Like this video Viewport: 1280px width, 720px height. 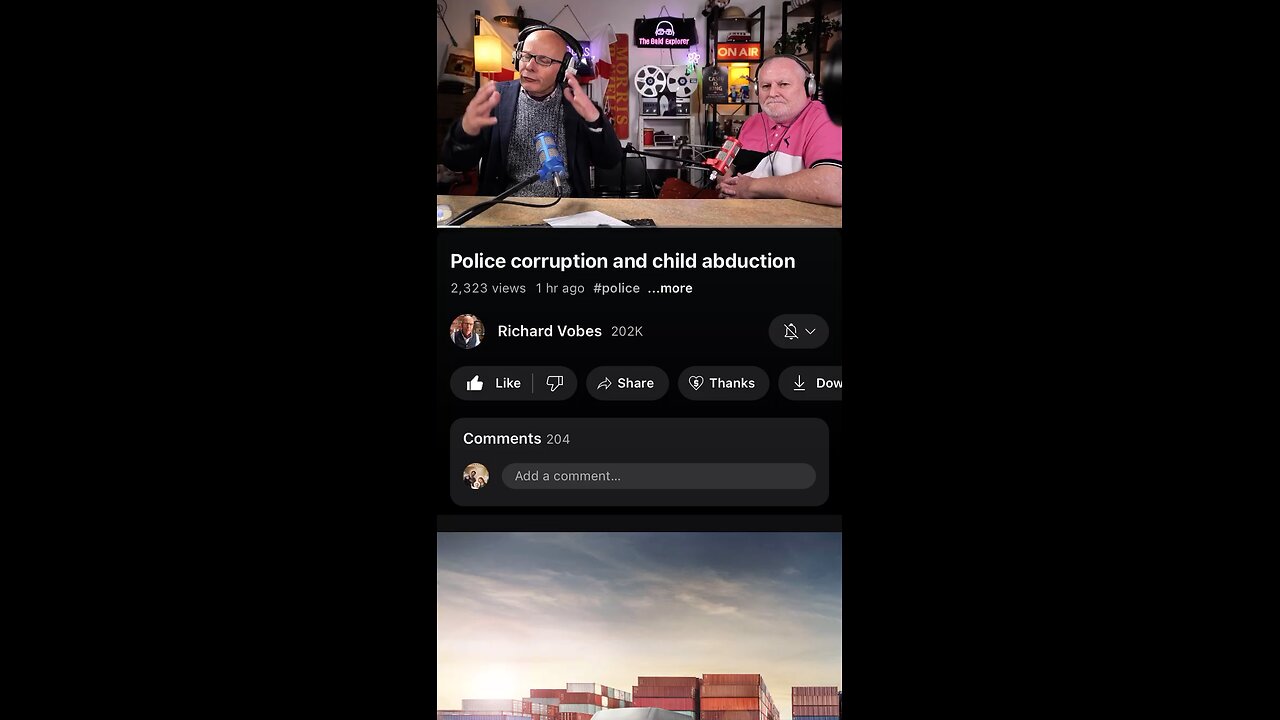pos(494,383)
